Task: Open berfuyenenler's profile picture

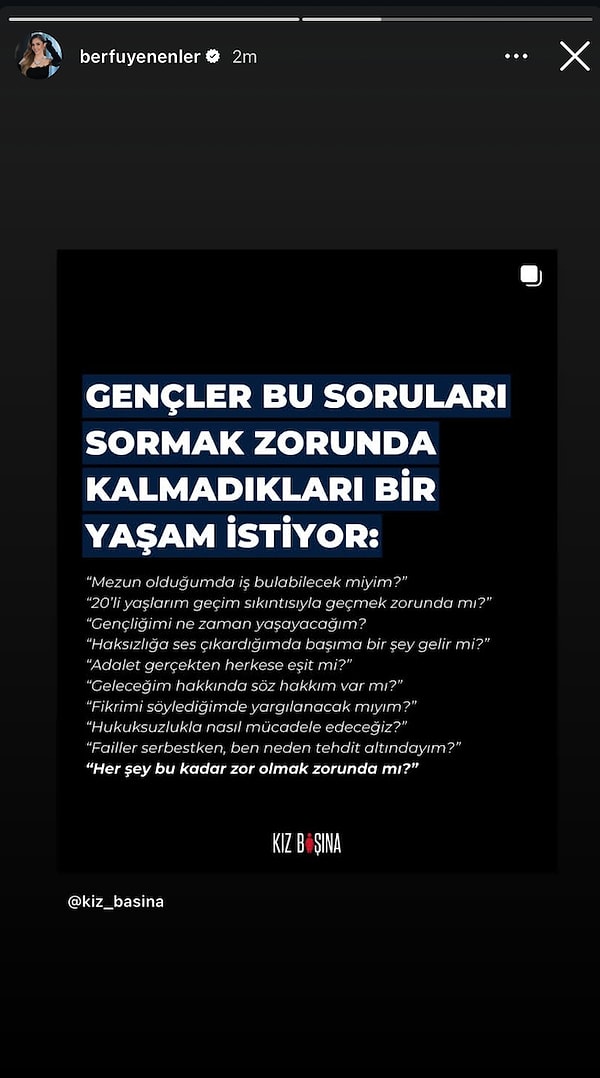Action: click(39, 56)
